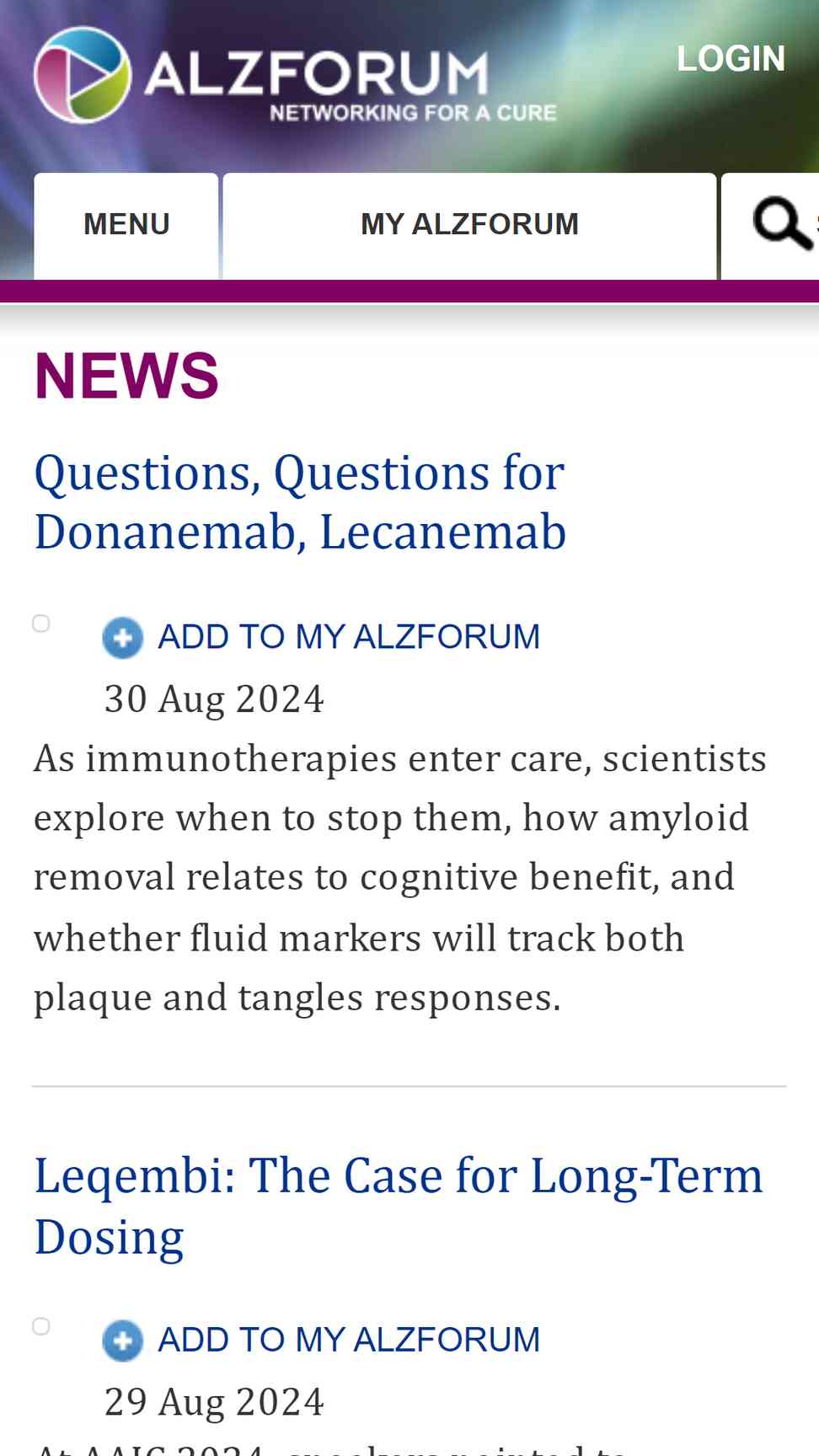Check the box beside the Leqembi article

41,1326
